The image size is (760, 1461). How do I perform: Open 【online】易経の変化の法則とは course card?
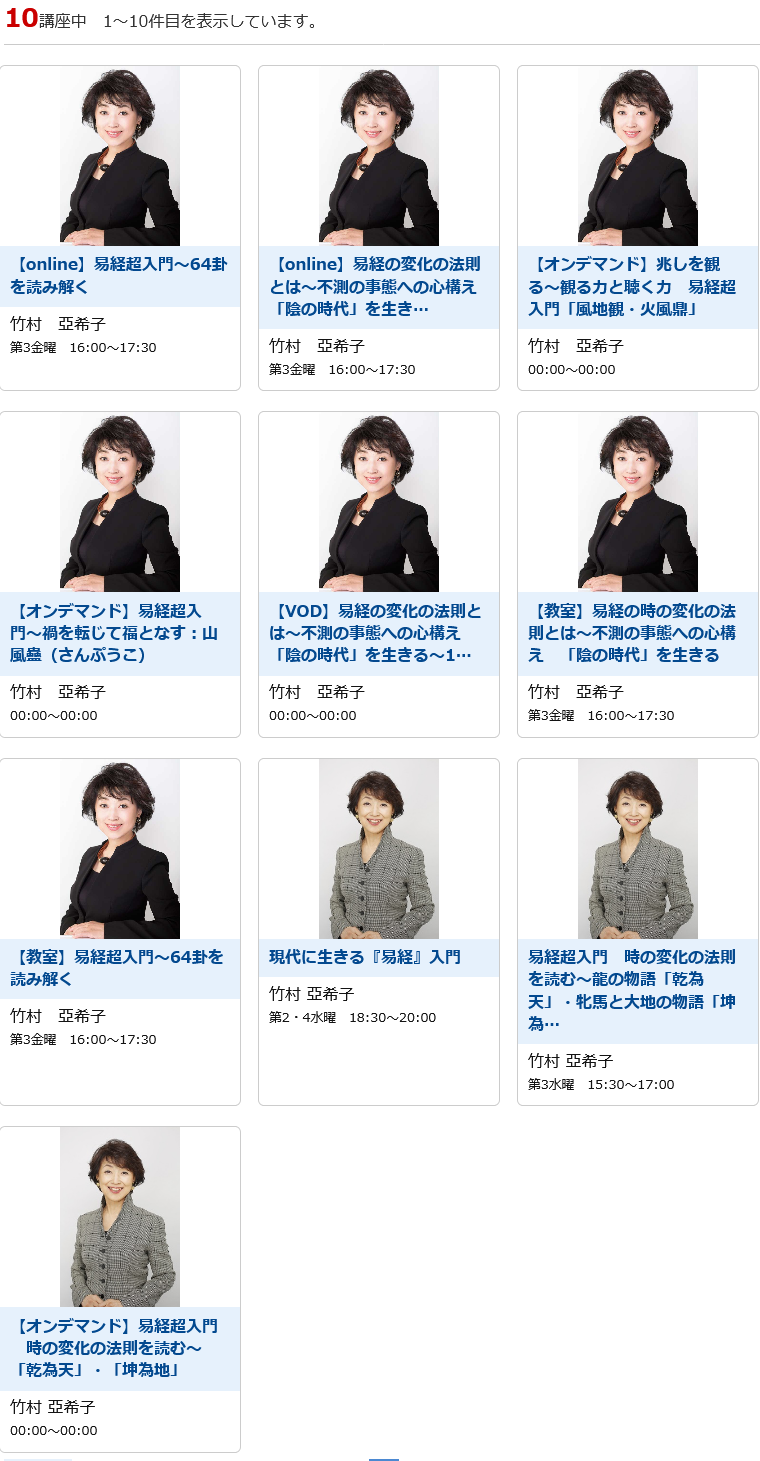[x=377, y=286]
